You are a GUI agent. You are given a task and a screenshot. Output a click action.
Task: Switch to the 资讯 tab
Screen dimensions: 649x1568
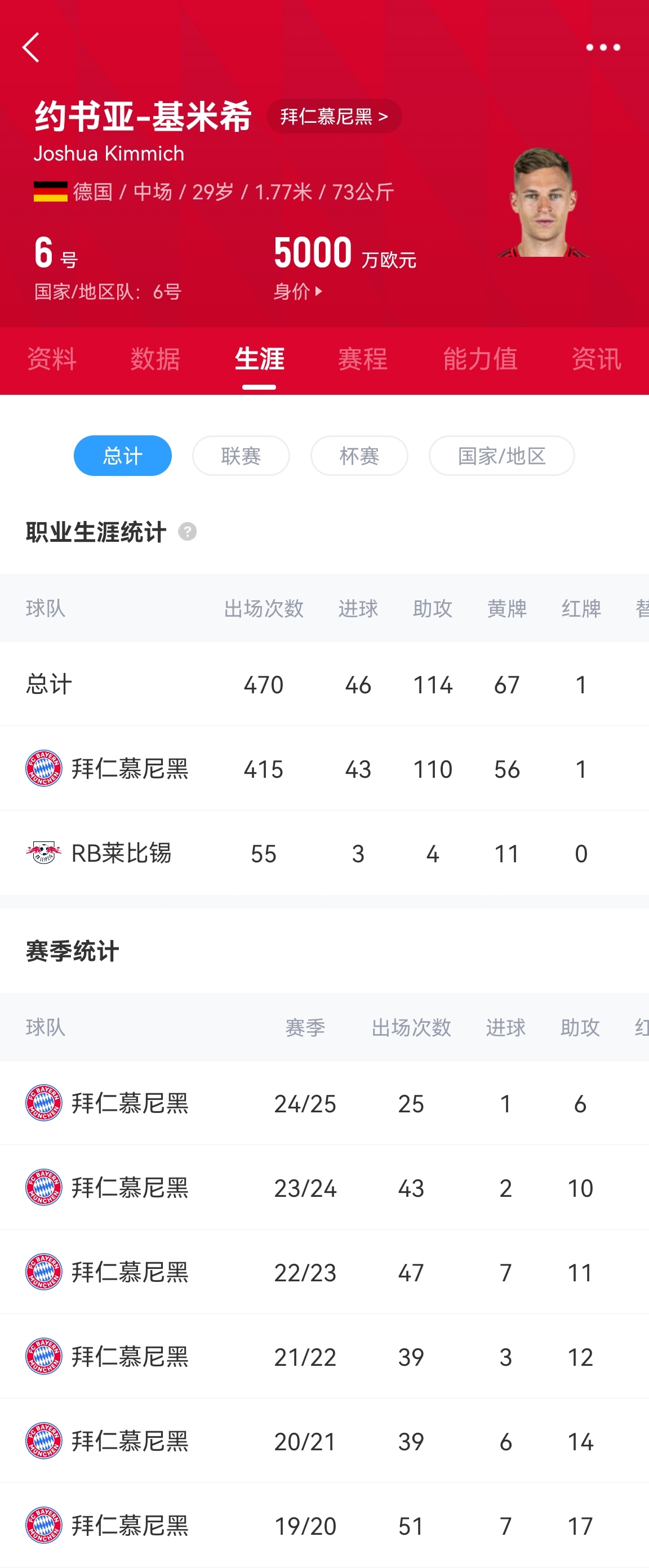pos(596,359)
